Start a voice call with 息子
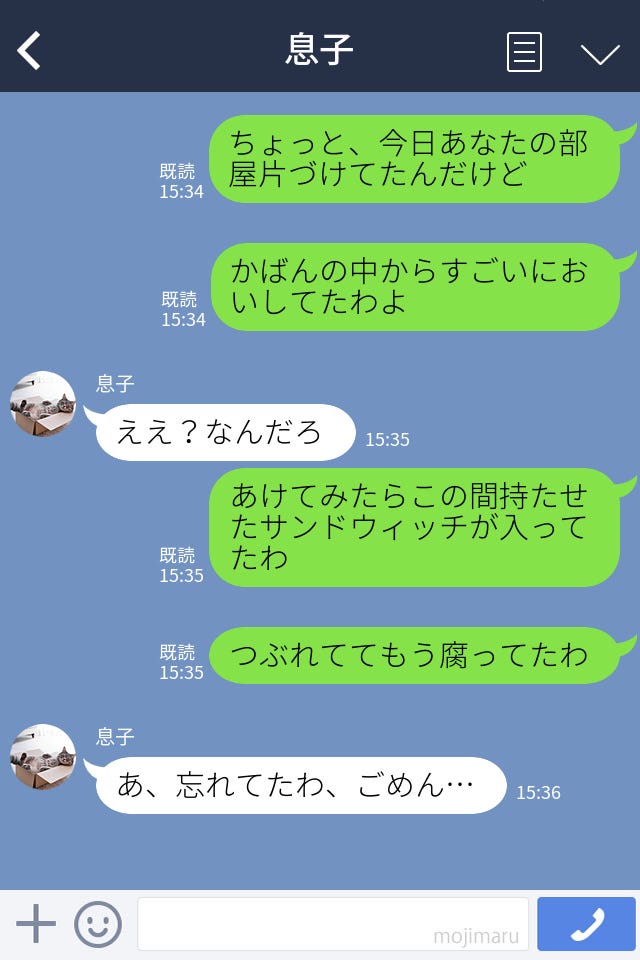 click(586, 924)
